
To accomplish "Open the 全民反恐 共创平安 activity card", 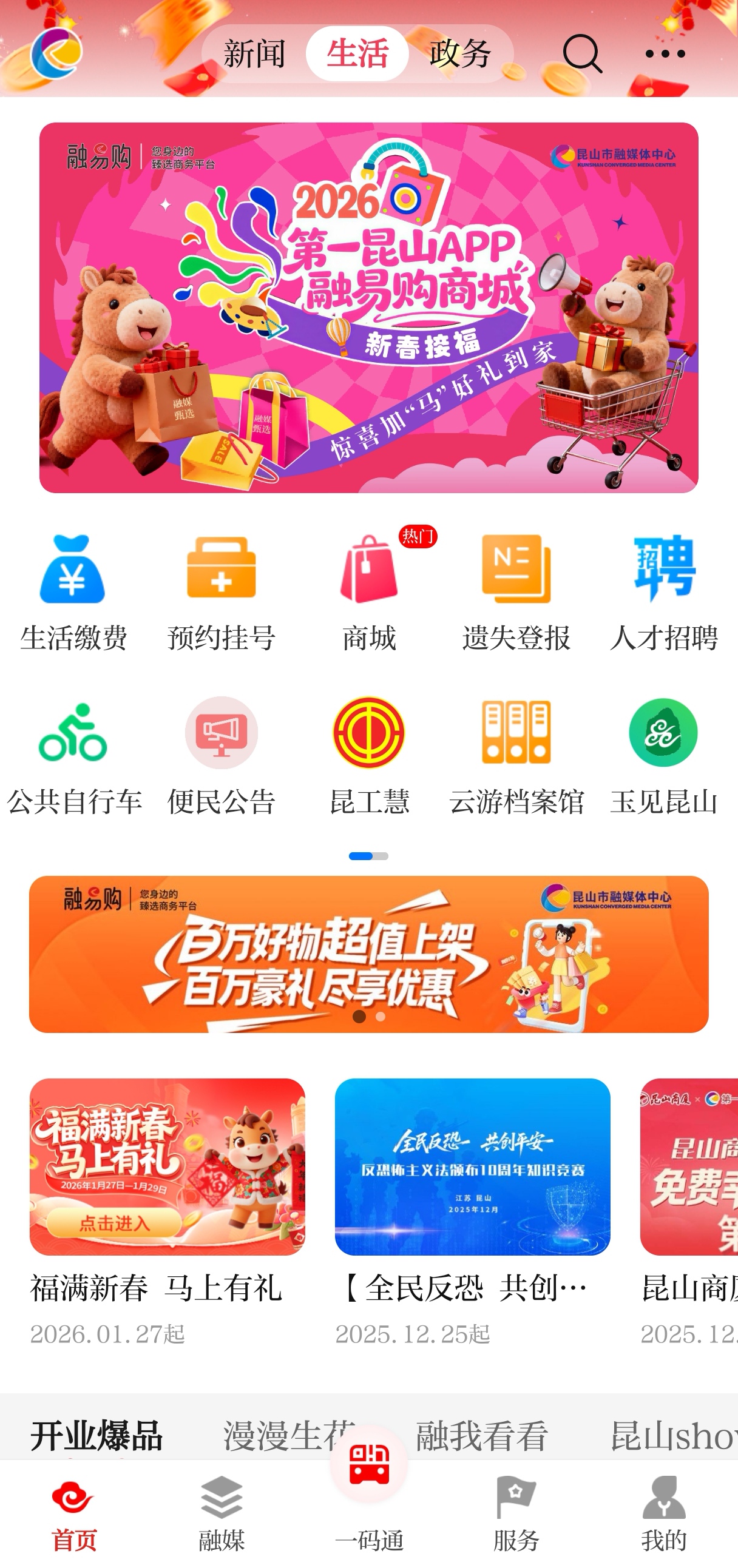I will pyautogui.click(x=472, y=1211).
